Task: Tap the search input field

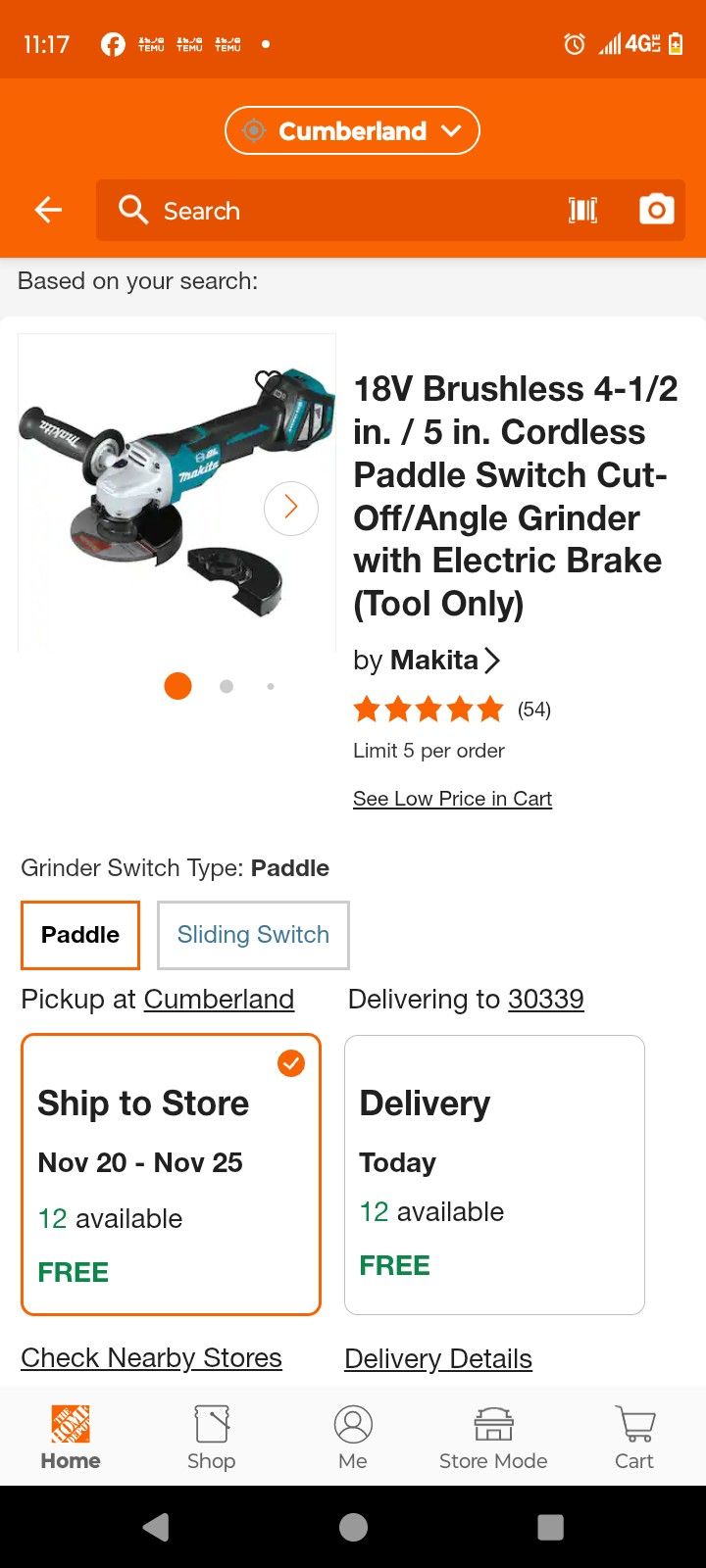Action: [x=294, y=210]
